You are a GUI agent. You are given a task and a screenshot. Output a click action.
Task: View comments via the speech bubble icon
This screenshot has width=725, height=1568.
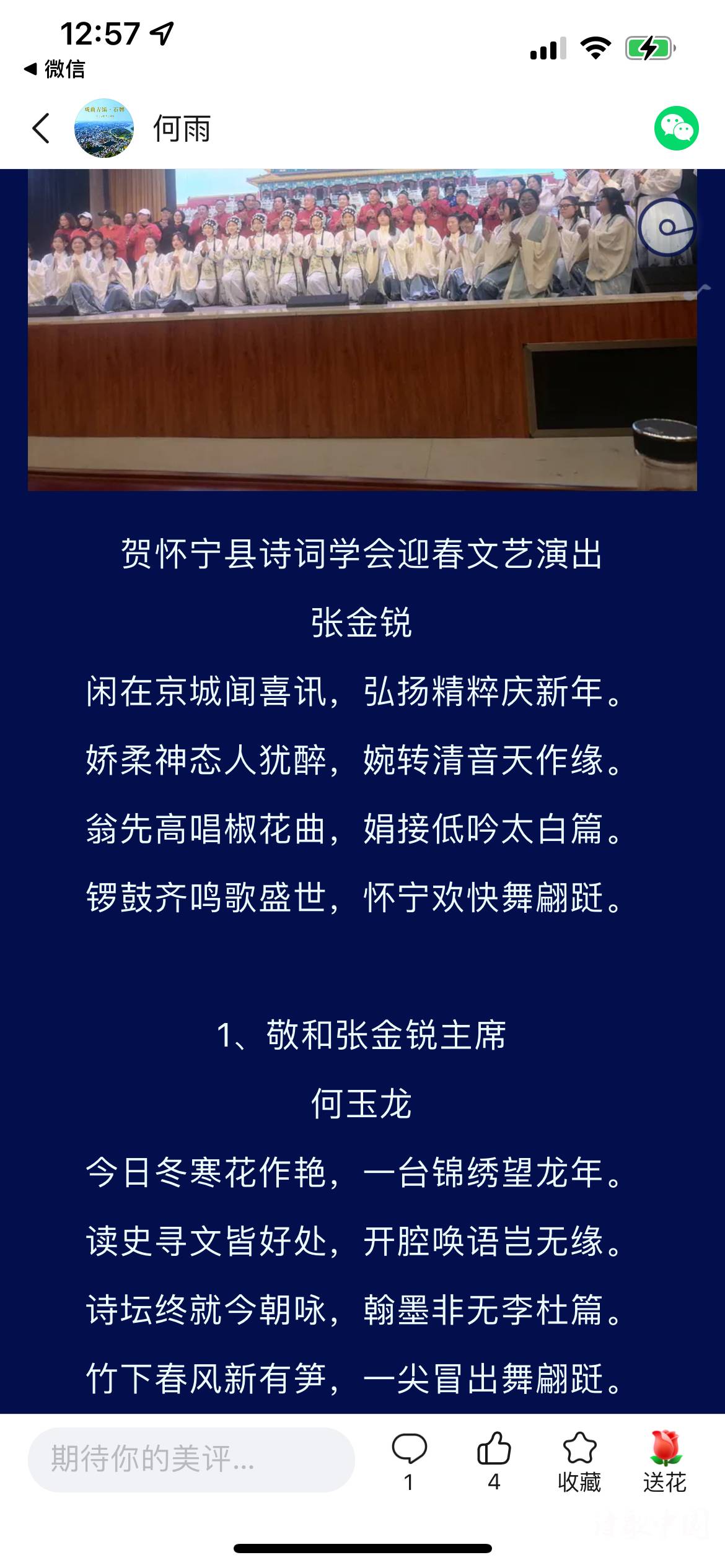409,1460
